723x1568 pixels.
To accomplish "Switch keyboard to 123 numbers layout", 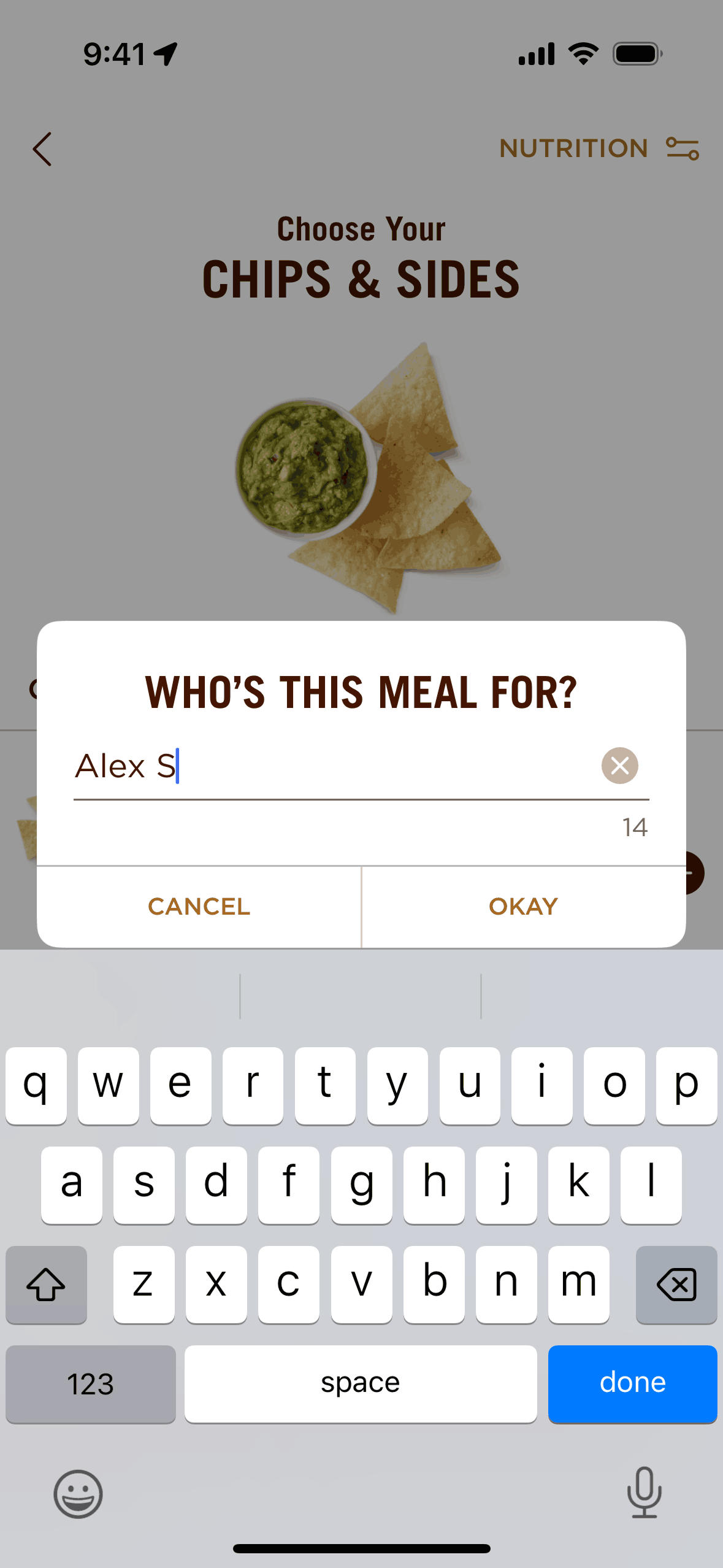I will pos(90,1383).
